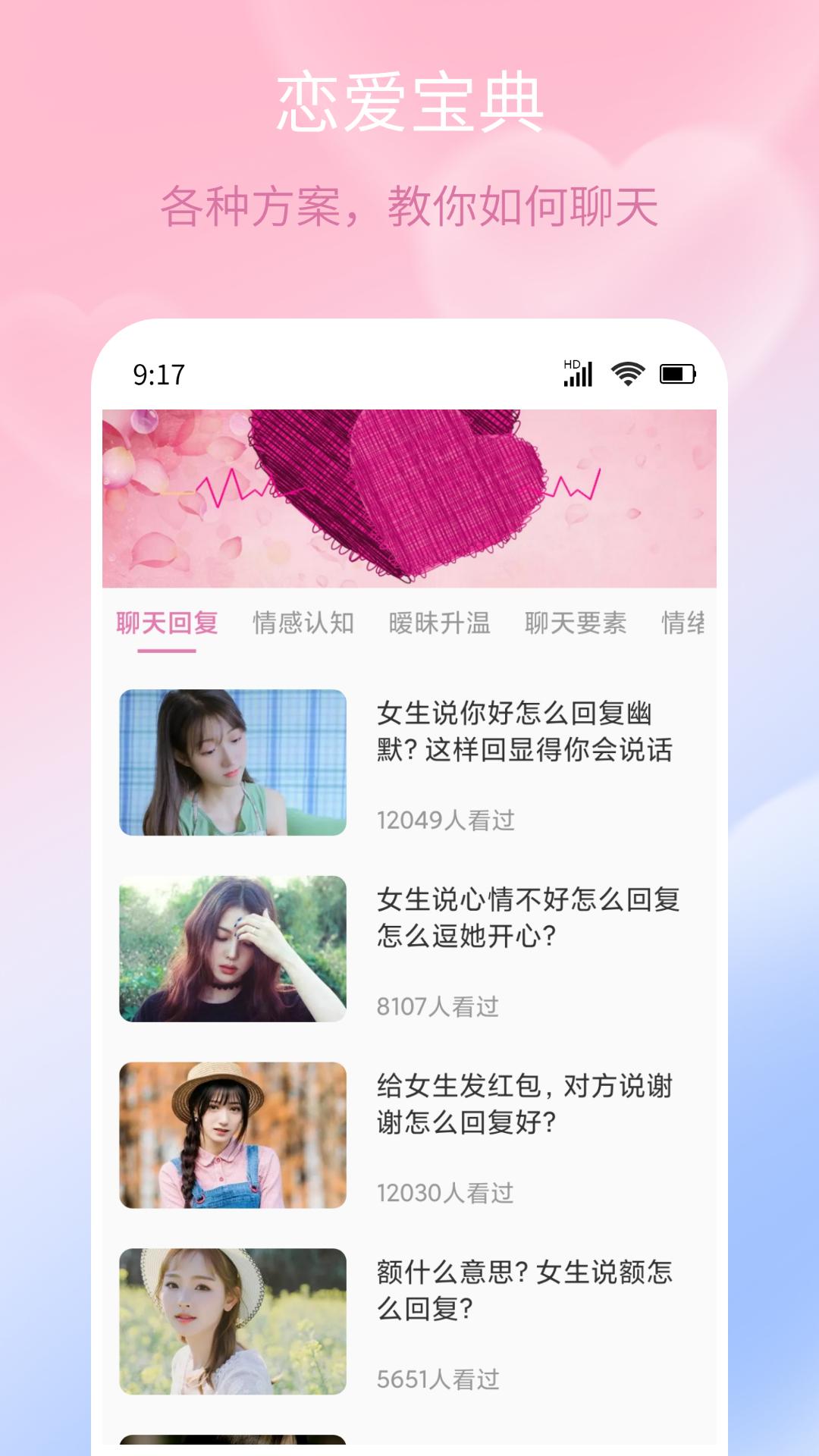Tap the pink hearts banner image
The height and width of the screenshot is (1456, 819).
pyautogui.click(x=409, y=497)
